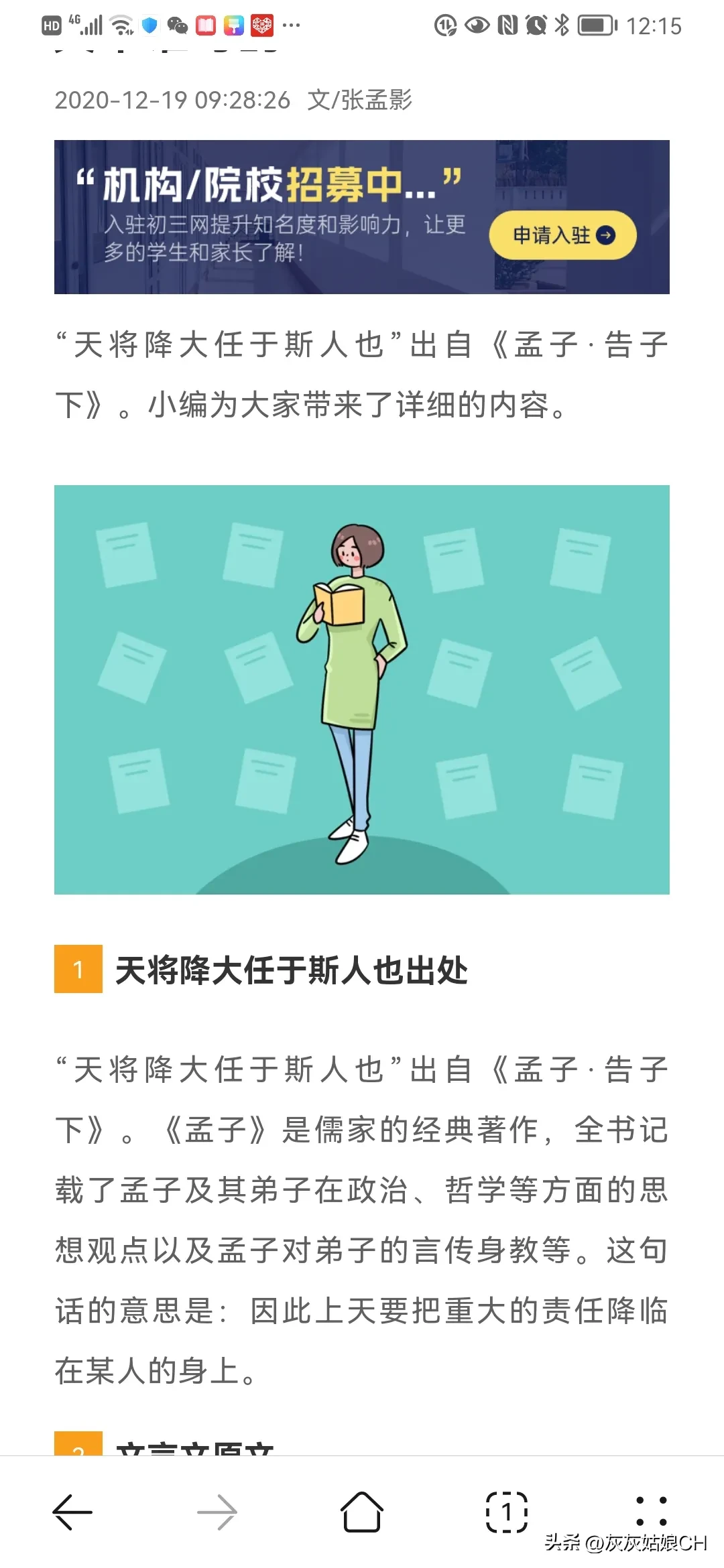The height and width of the screenshot is (1568, 724).
Task: Go back to the previous page
Action: [72, 1512]
